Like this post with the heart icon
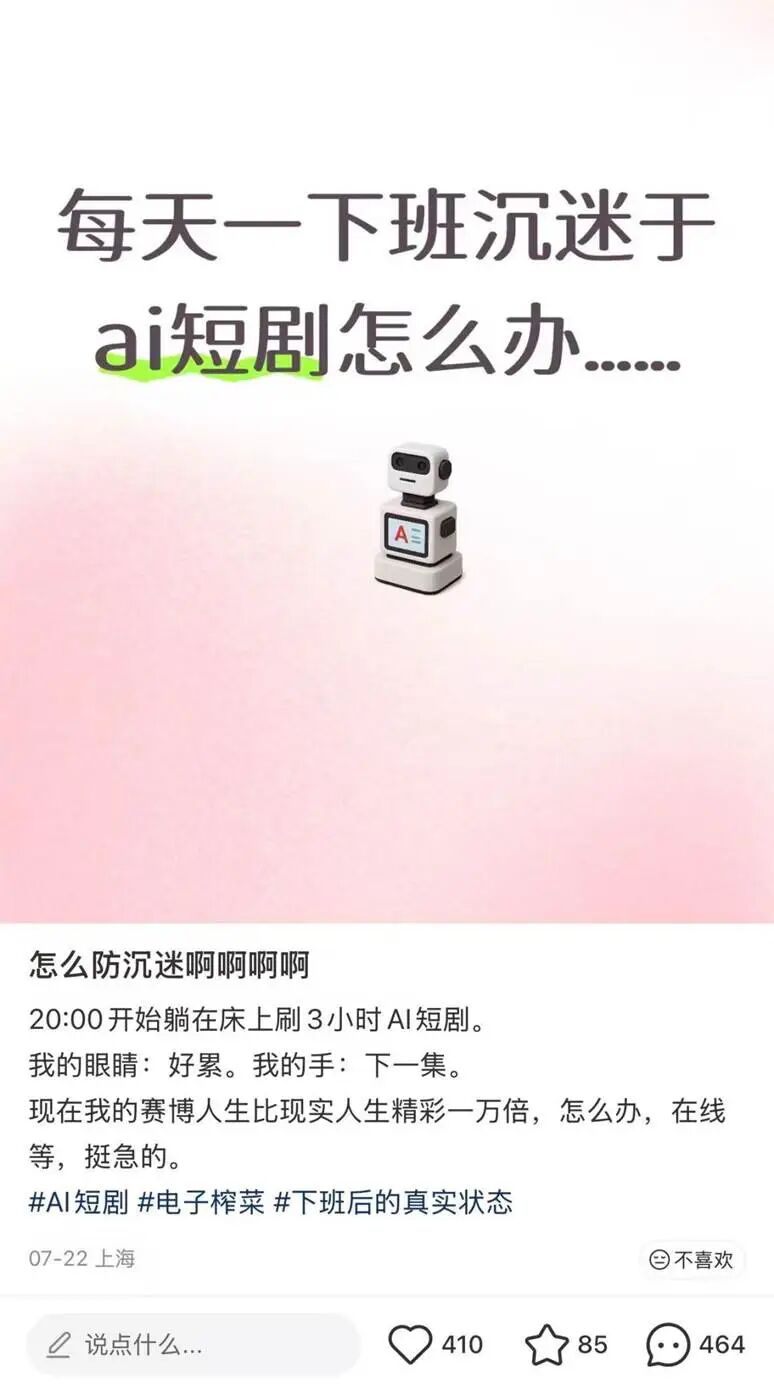The width and height of the screenshot is (774, 1394). 410,1345
